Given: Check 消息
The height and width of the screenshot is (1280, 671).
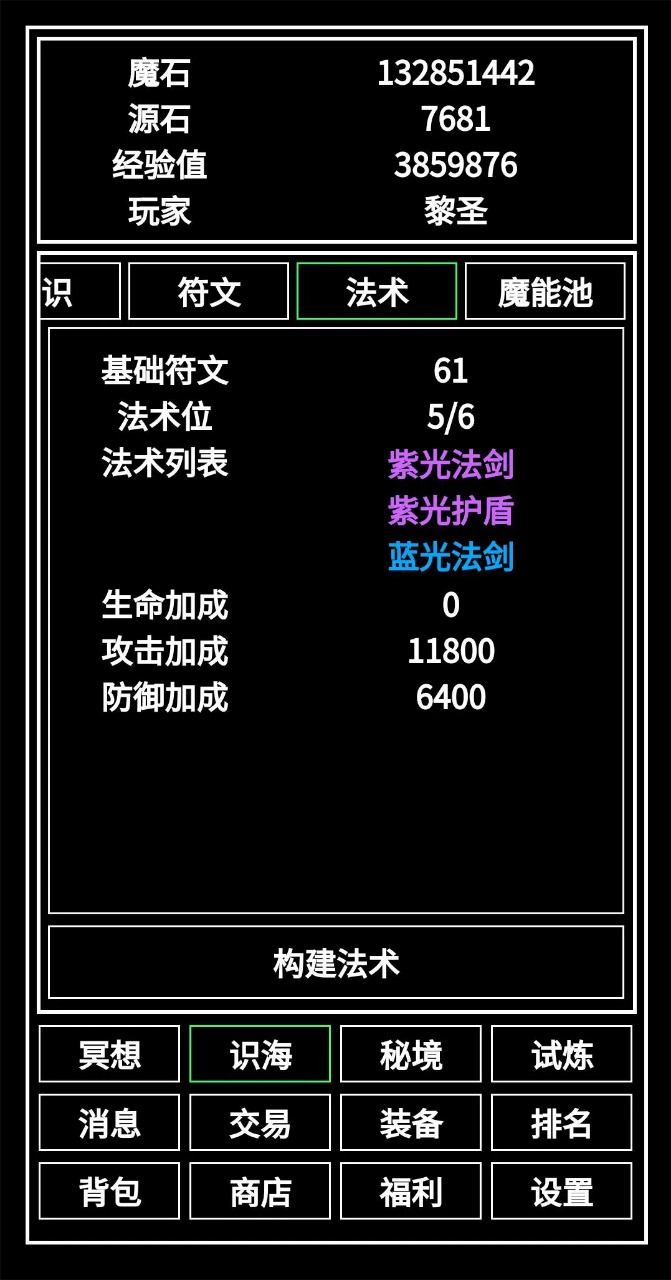Looking at the screenshot, I should (x=110, y=1123).
